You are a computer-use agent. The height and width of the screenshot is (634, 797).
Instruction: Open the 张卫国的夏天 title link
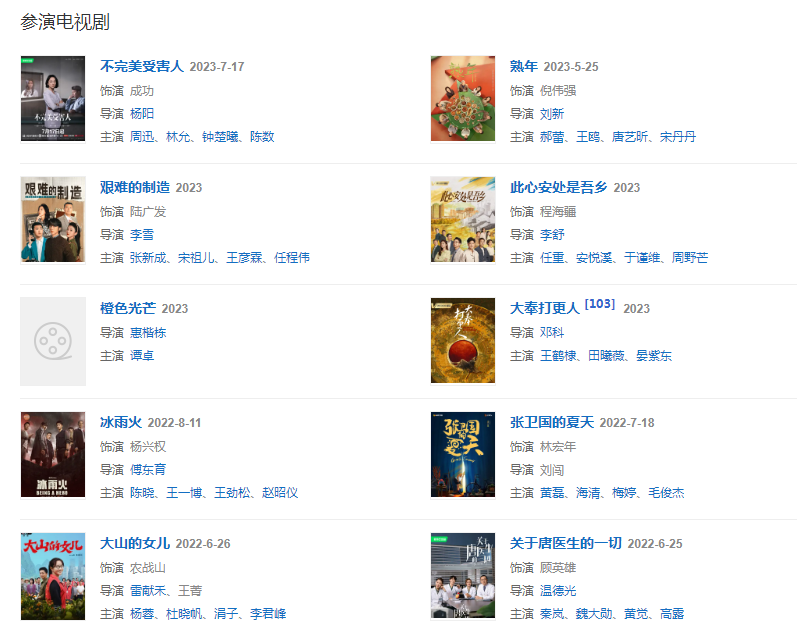coord(552,422)
